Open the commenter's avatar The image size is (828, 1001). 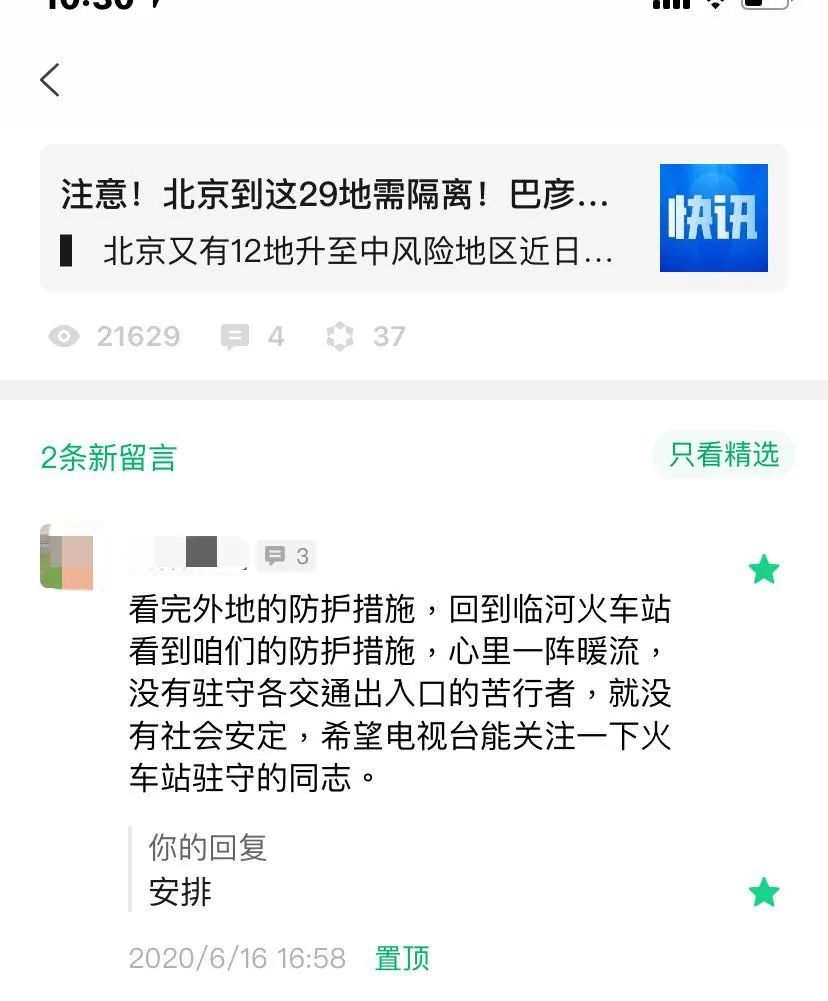pos(66,556)
